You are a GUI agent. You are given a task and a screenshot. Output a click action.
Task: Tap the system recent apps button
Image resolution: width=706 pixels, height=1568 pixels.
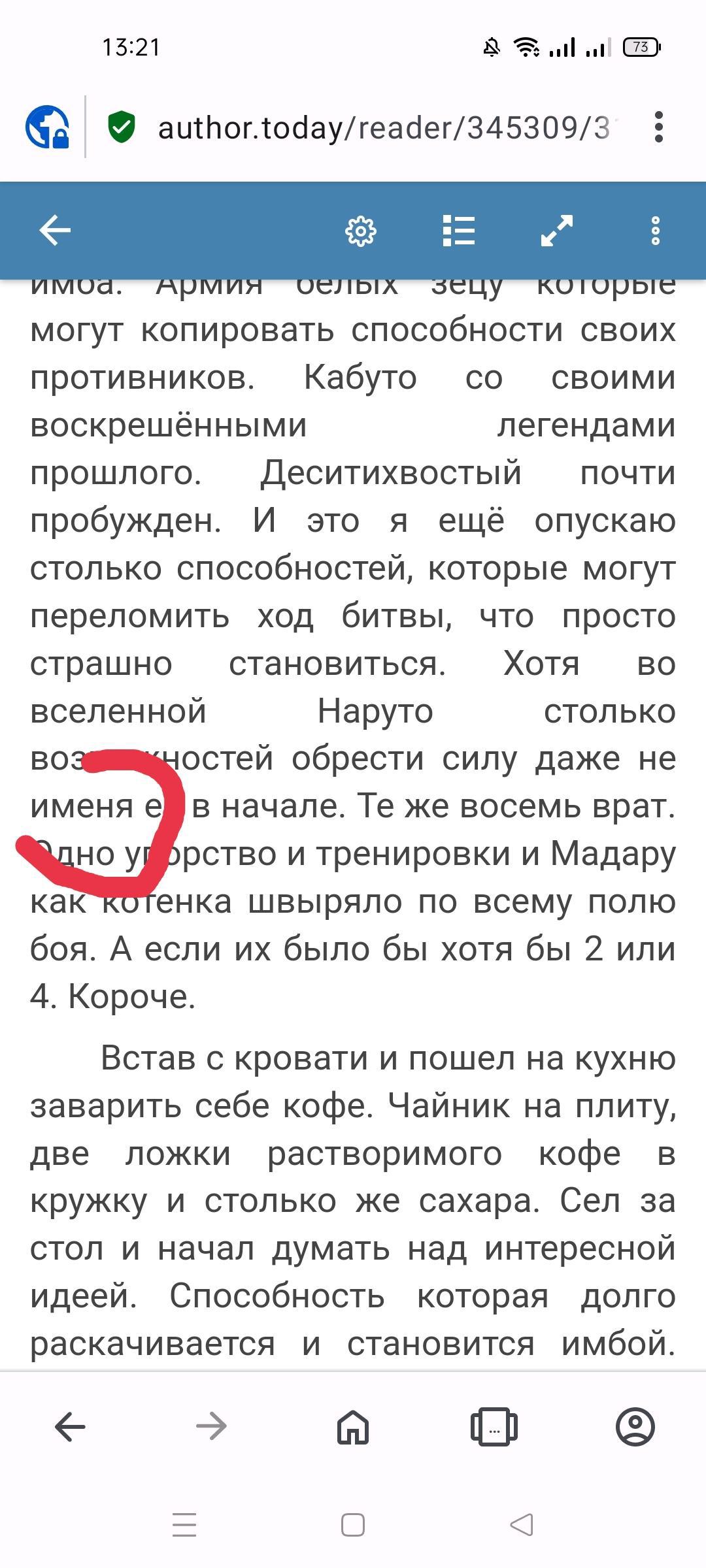184,1526
